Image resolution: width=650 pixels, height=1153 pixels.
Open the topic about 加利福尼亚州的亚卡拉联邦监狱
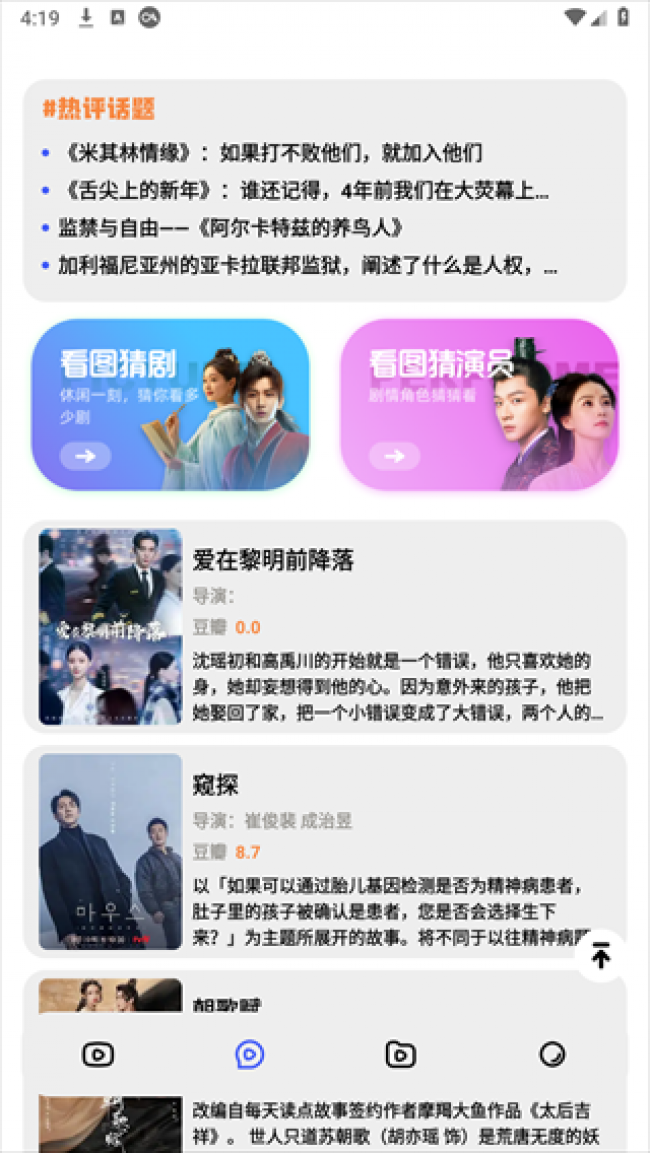[308, 266]
